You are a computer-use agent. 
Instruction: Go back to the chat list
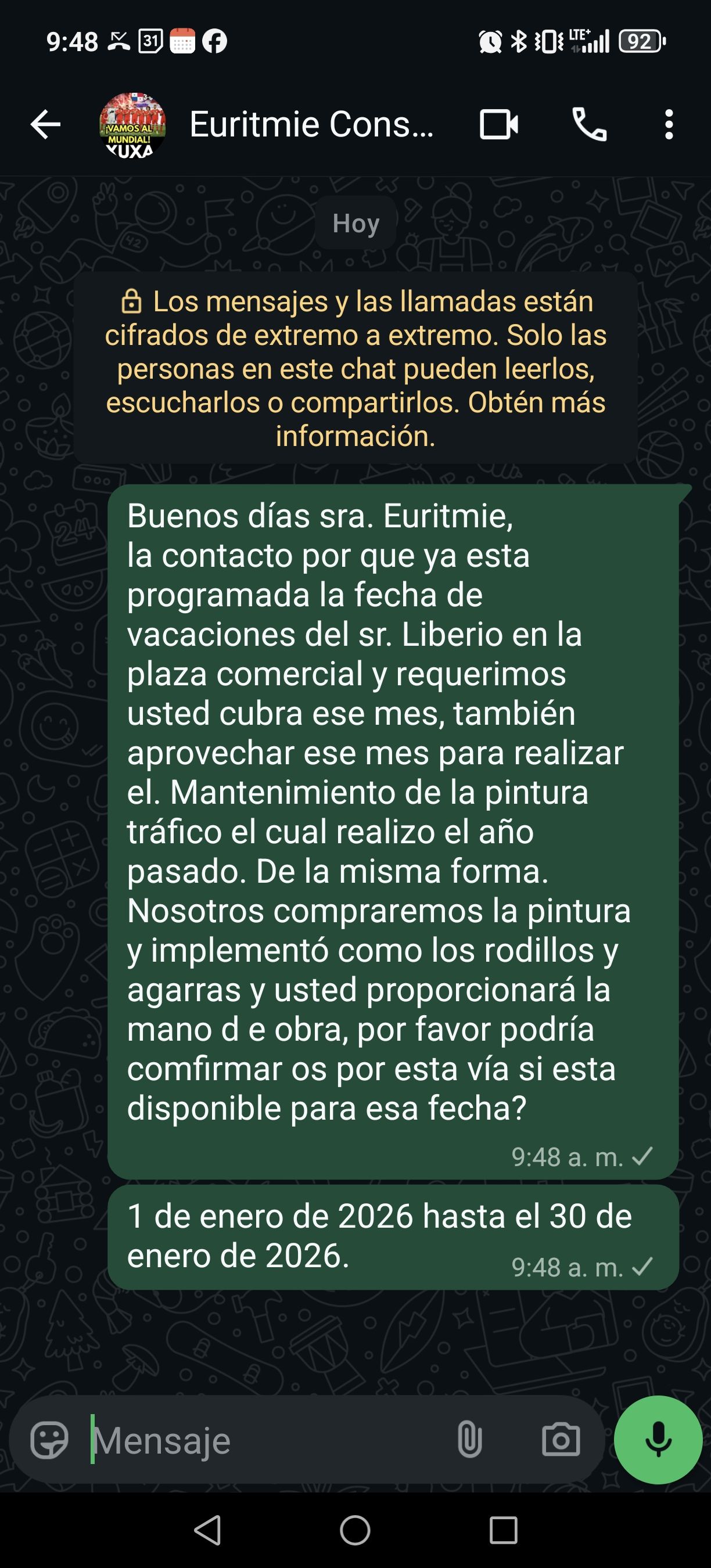(46, 125)
